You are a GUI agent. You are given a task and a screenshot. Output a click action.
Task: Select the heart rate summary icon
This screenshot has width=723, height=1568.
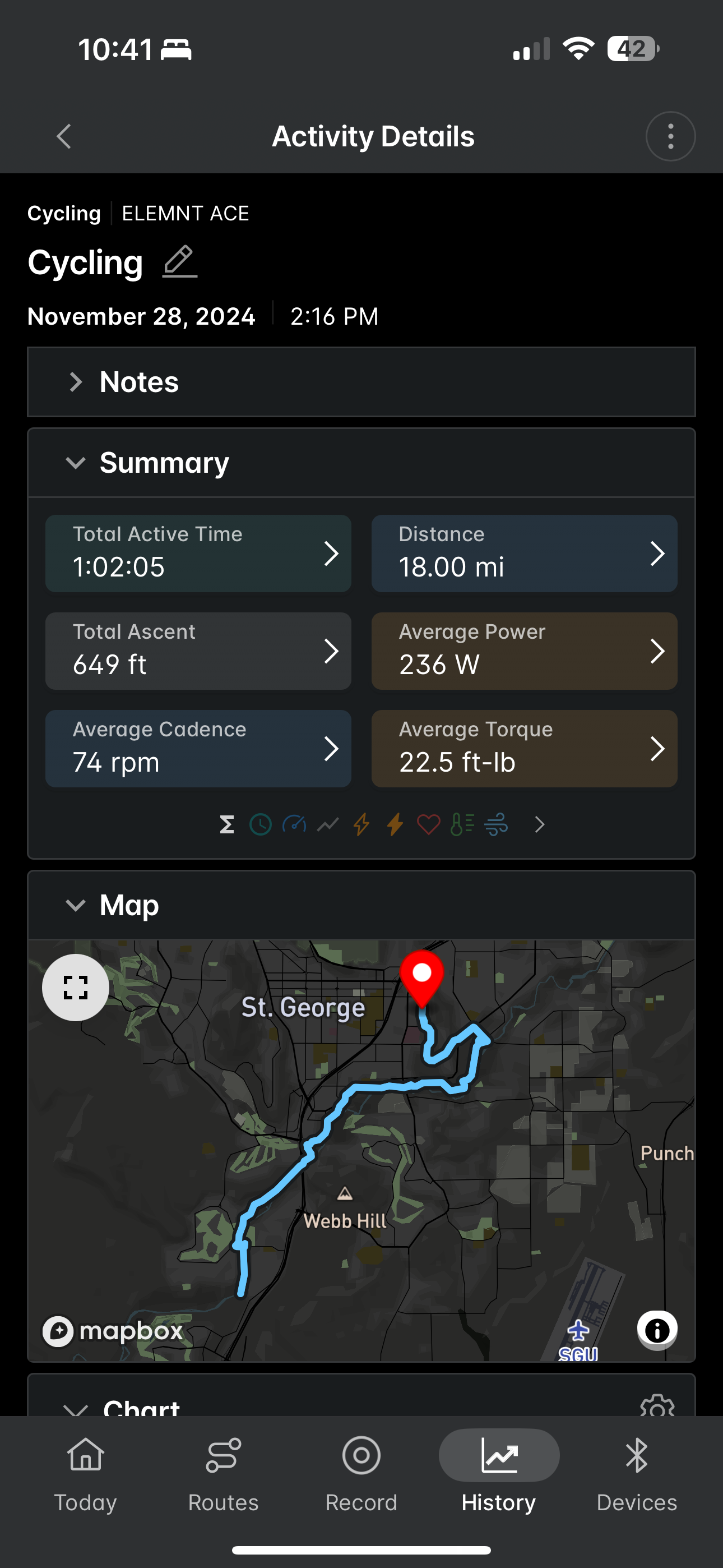428,825
